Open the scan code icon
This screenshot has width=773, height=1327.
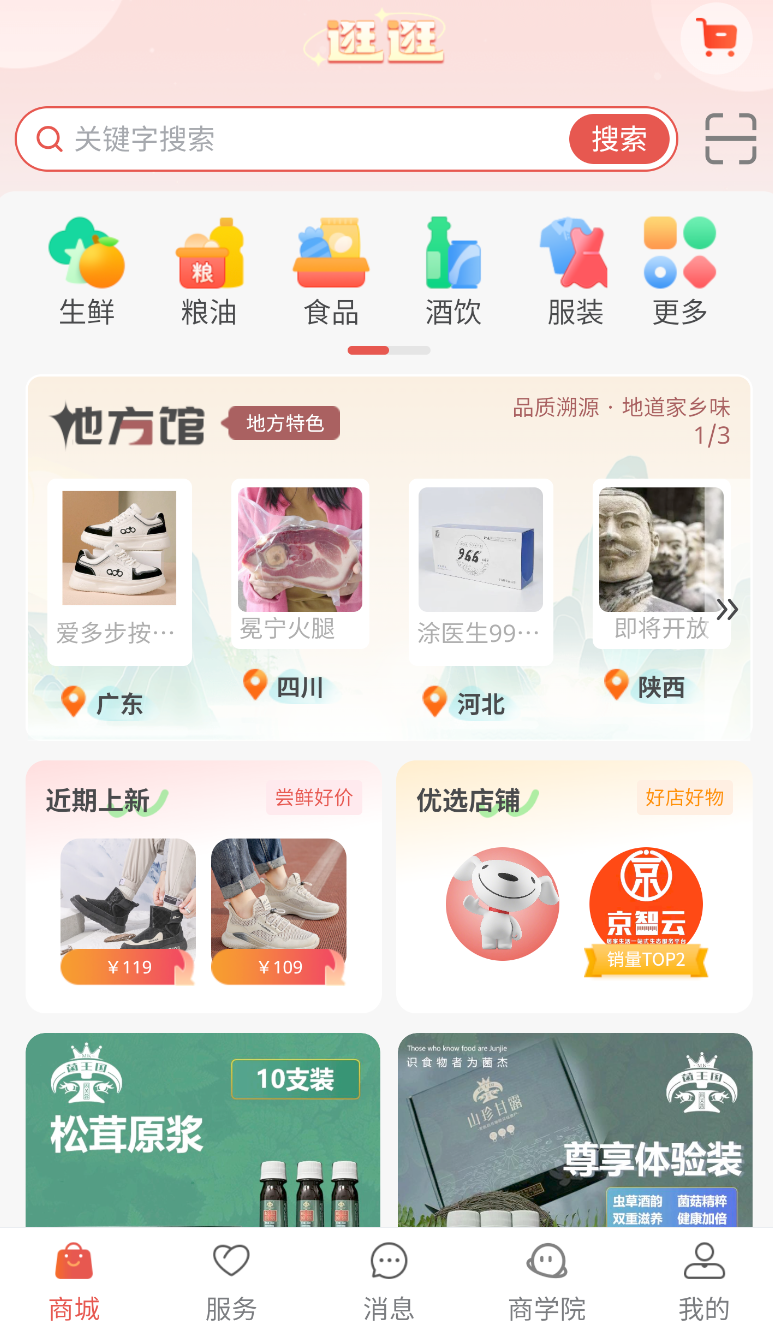coord(730,139)
